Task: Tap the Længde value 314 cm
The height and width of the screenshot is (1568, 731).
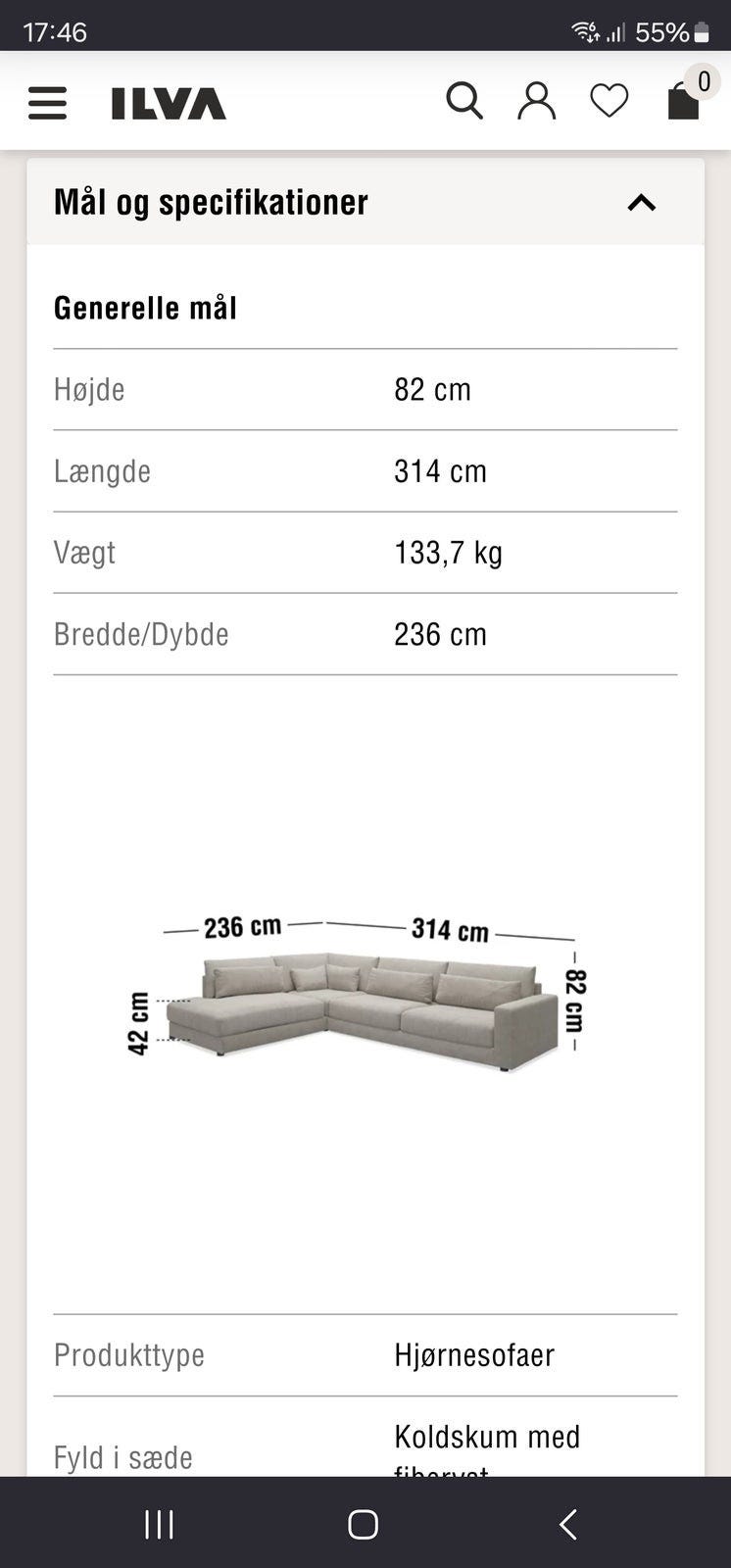Action: (440, 471)
